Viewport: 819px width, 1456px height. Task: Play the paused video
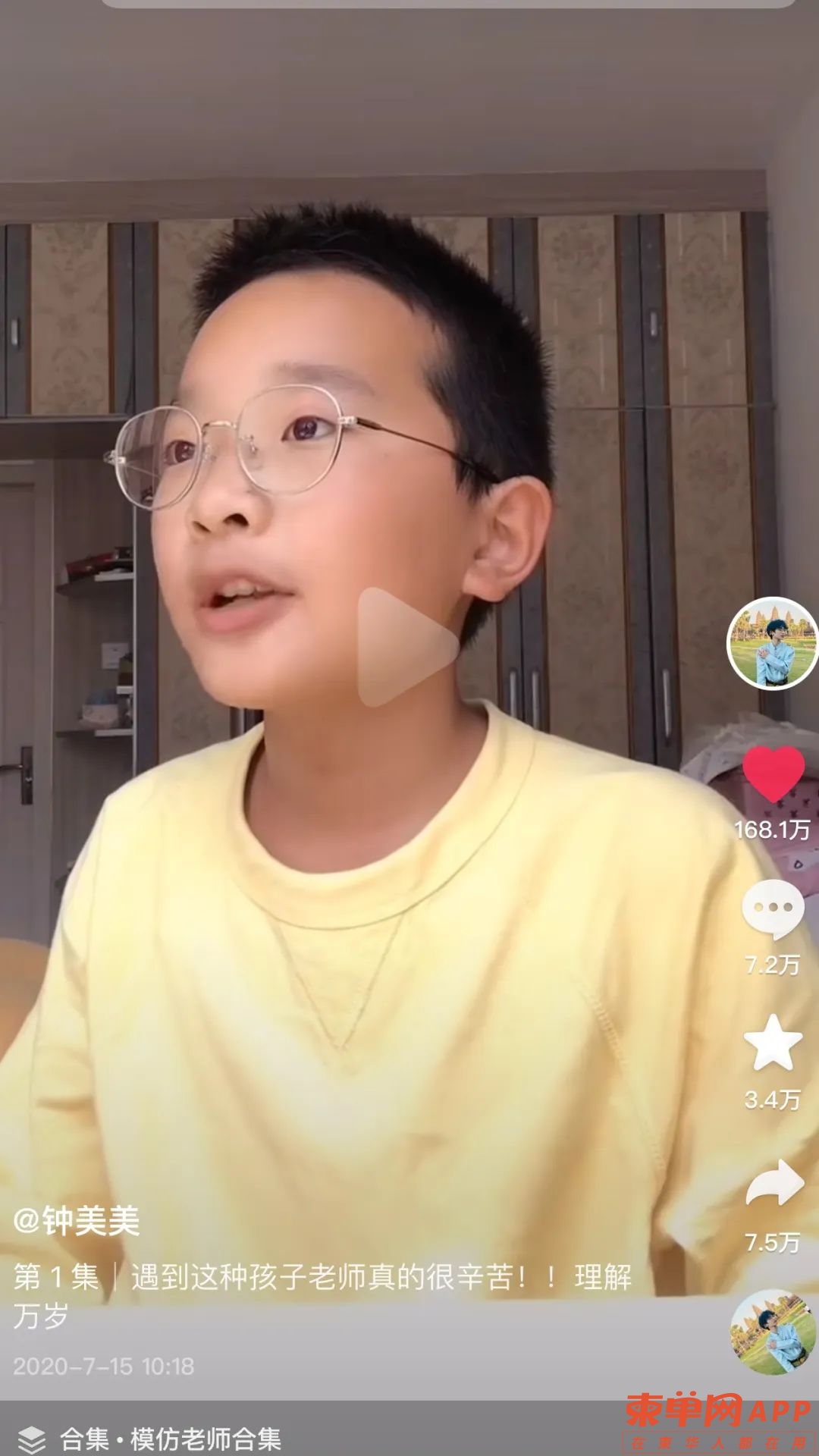pyautogui.click(x=408, y=647)
